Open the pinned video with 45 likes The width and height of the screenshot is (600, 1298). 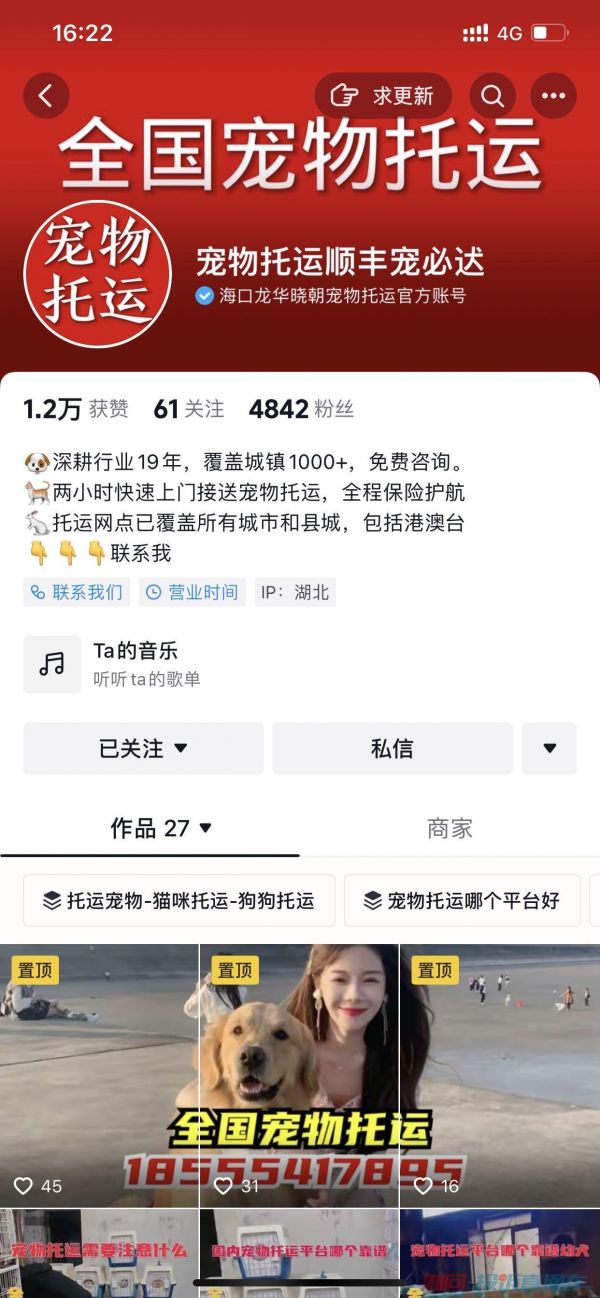99,1075
